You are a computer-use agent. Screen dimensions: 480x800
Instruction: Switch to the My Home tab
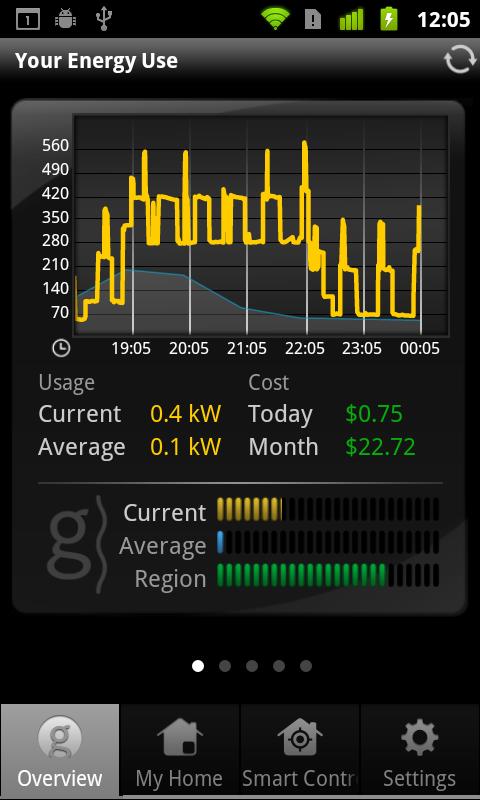tap(180, 751)
